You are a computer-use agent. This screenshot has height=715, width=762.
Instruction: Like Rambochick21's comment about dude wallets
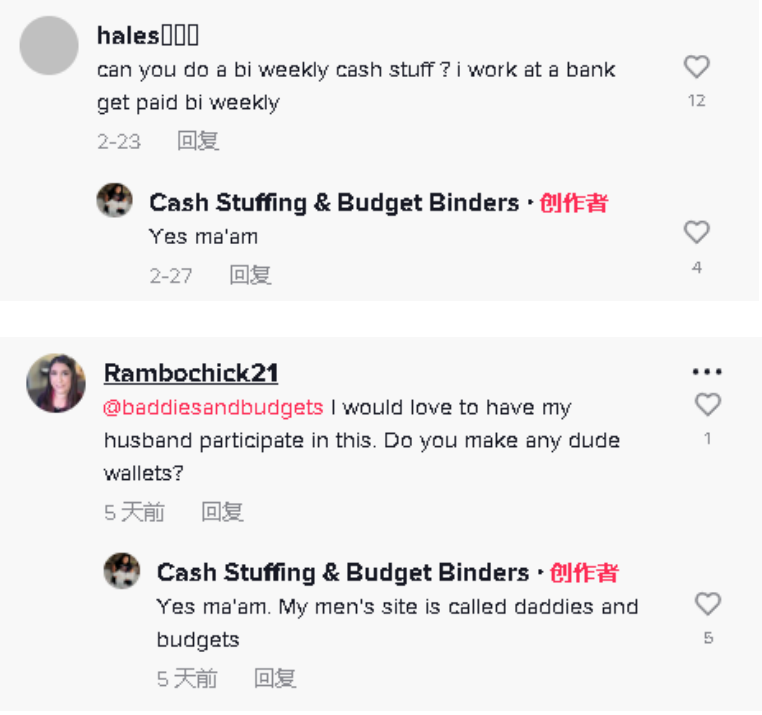tap(707, 405)
